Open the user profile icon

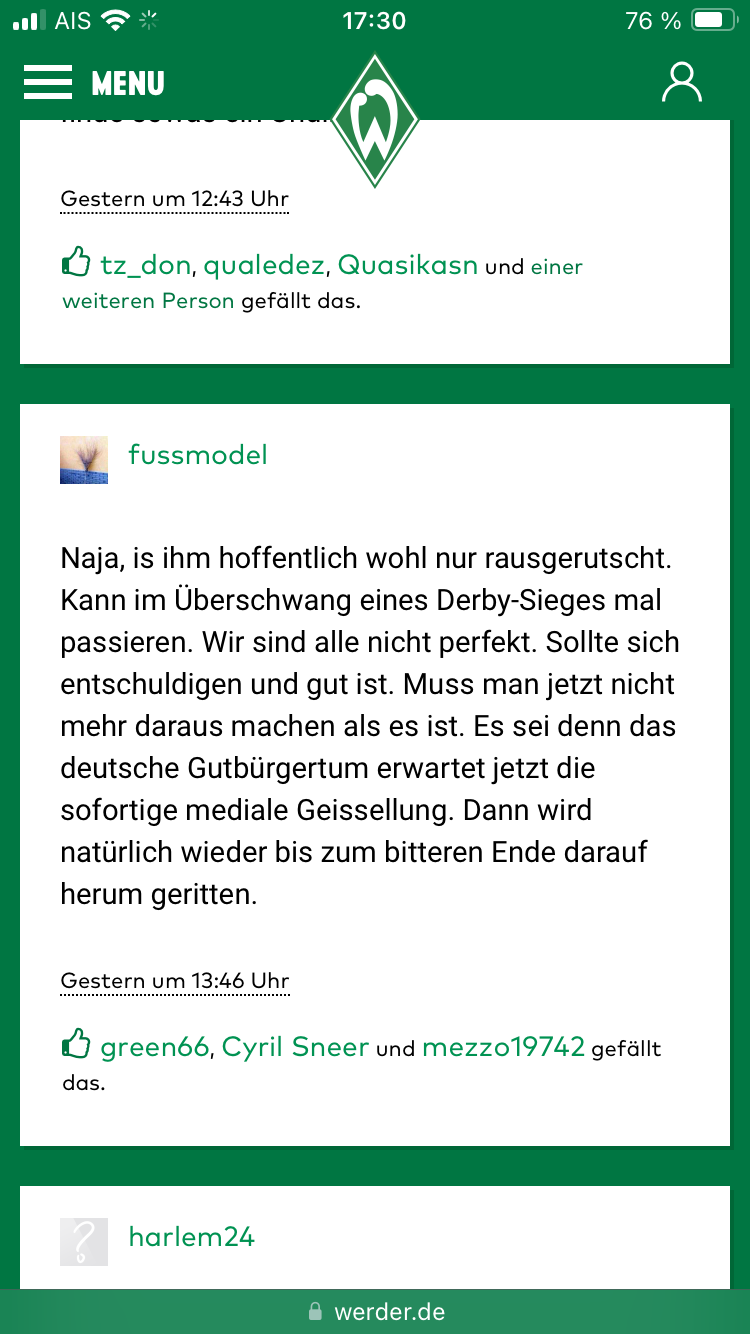click(682, 83)
